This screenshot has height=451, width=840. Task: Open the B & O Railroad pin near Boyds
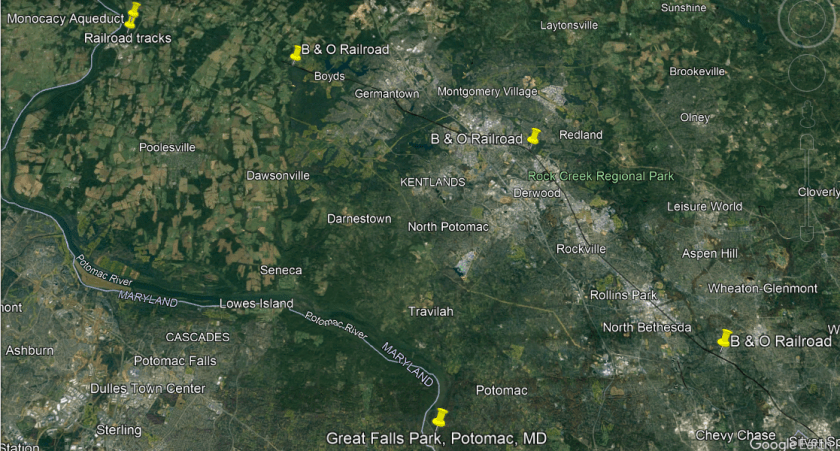point(296,52)
